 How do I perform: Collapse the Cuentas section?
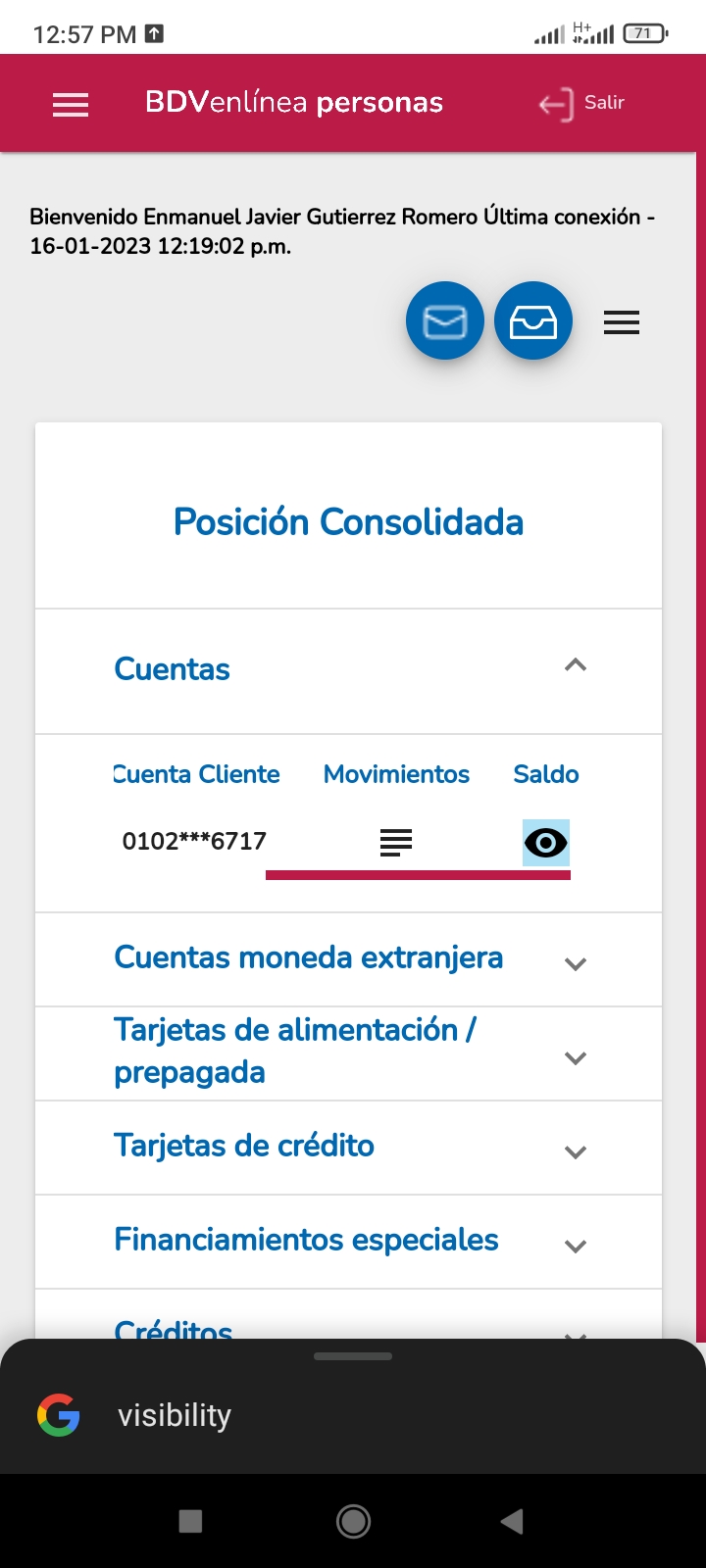click(x=348, y=670)
